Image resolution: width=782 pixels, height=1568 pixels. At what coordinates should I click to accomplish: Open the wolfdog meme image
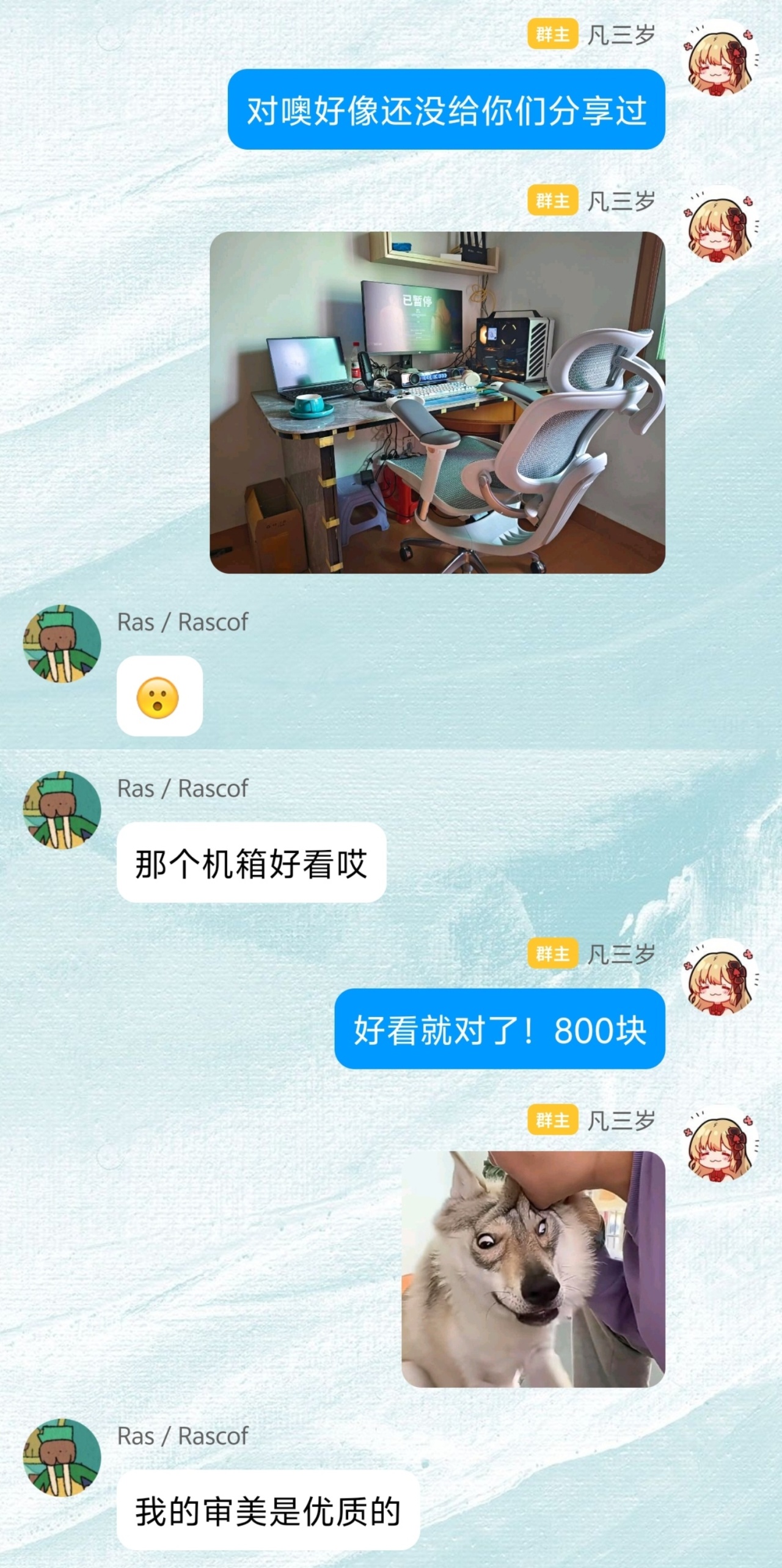[x=533, y=1269]
